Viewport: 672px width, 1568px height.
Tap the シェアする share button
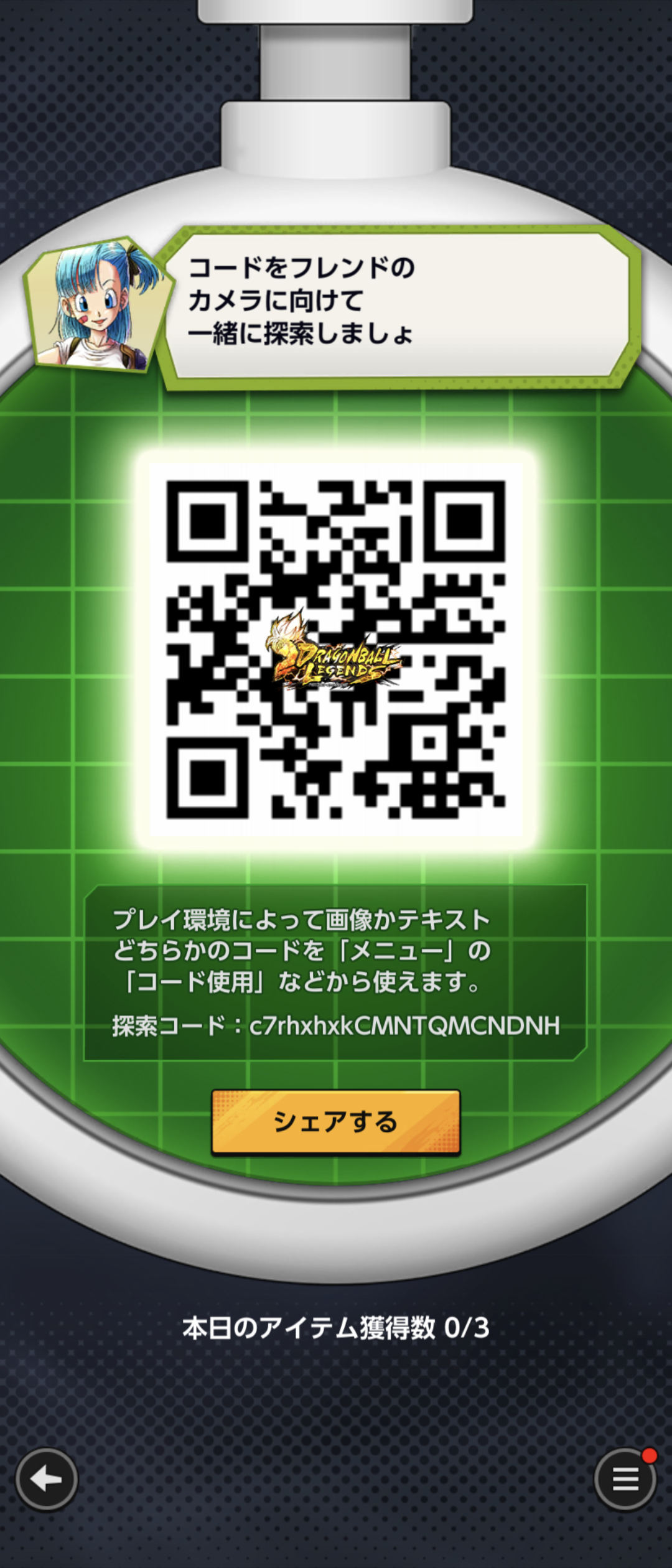coord(335,1122)
